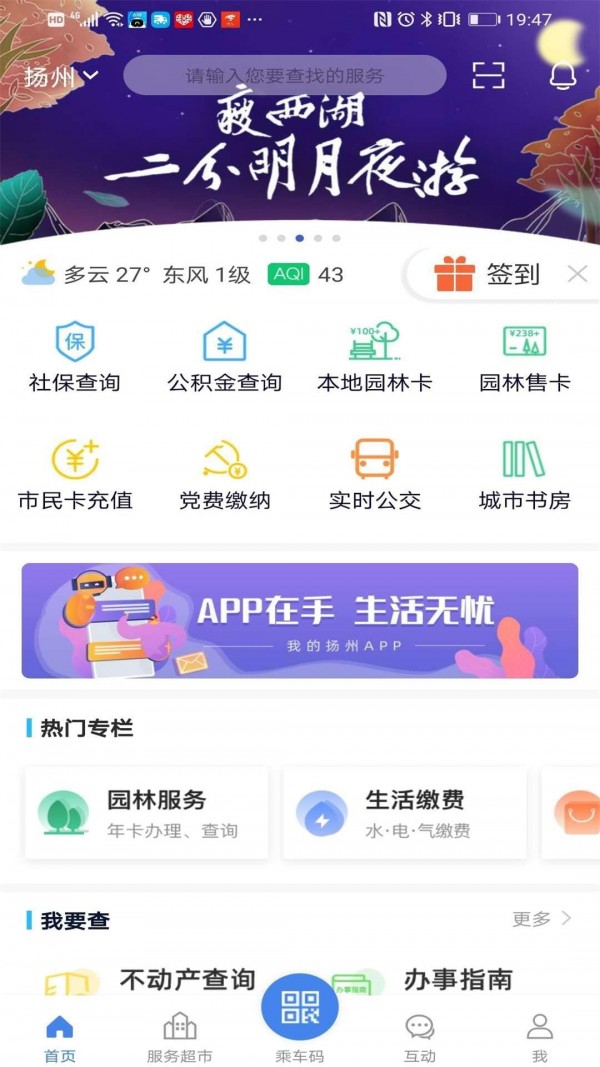Screen dimensions: 600x1067
Task: Open the 园林服务 card
Action: click(147, 813)
